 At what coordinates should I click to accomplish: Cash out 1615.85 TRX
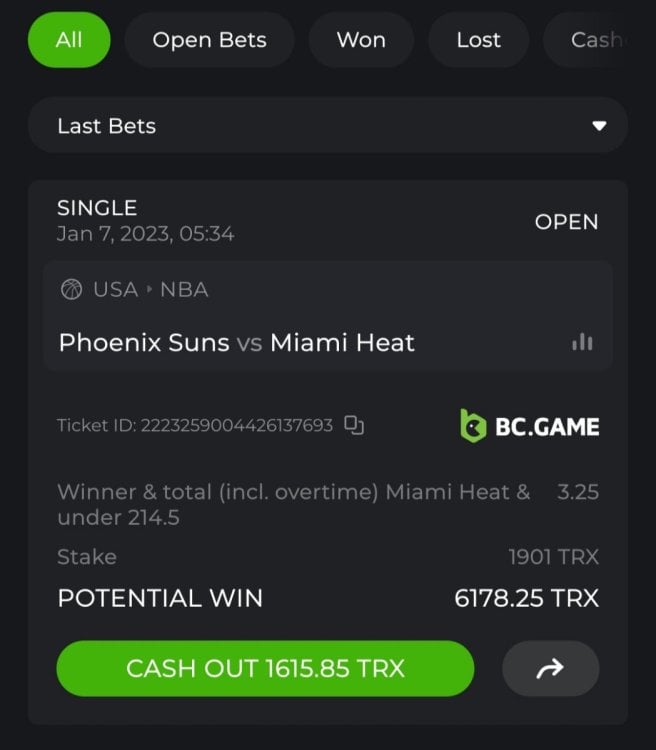click(265, 668)
